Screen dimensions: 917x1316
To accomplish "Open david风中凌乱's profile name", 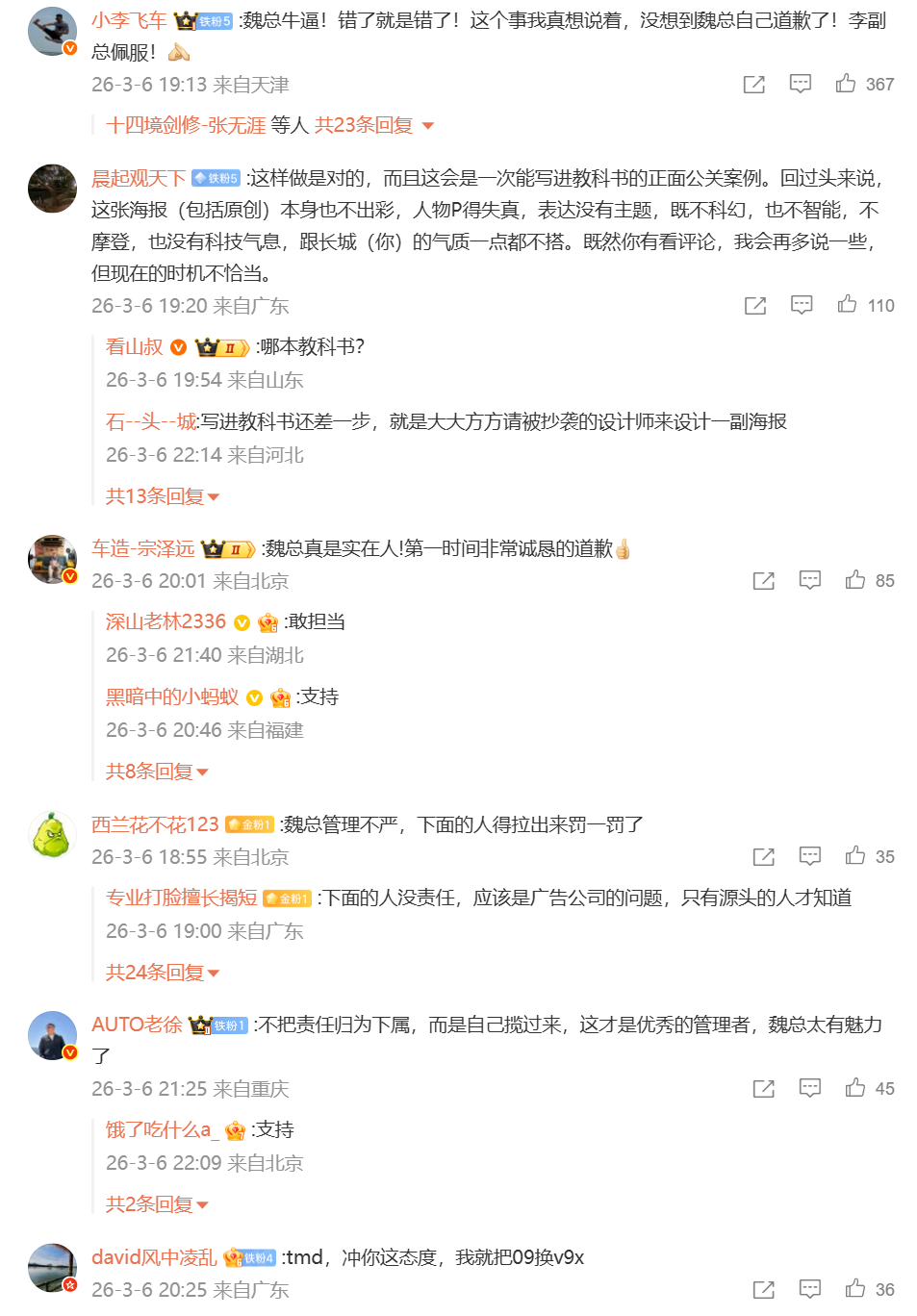I will pos(154,1257).
